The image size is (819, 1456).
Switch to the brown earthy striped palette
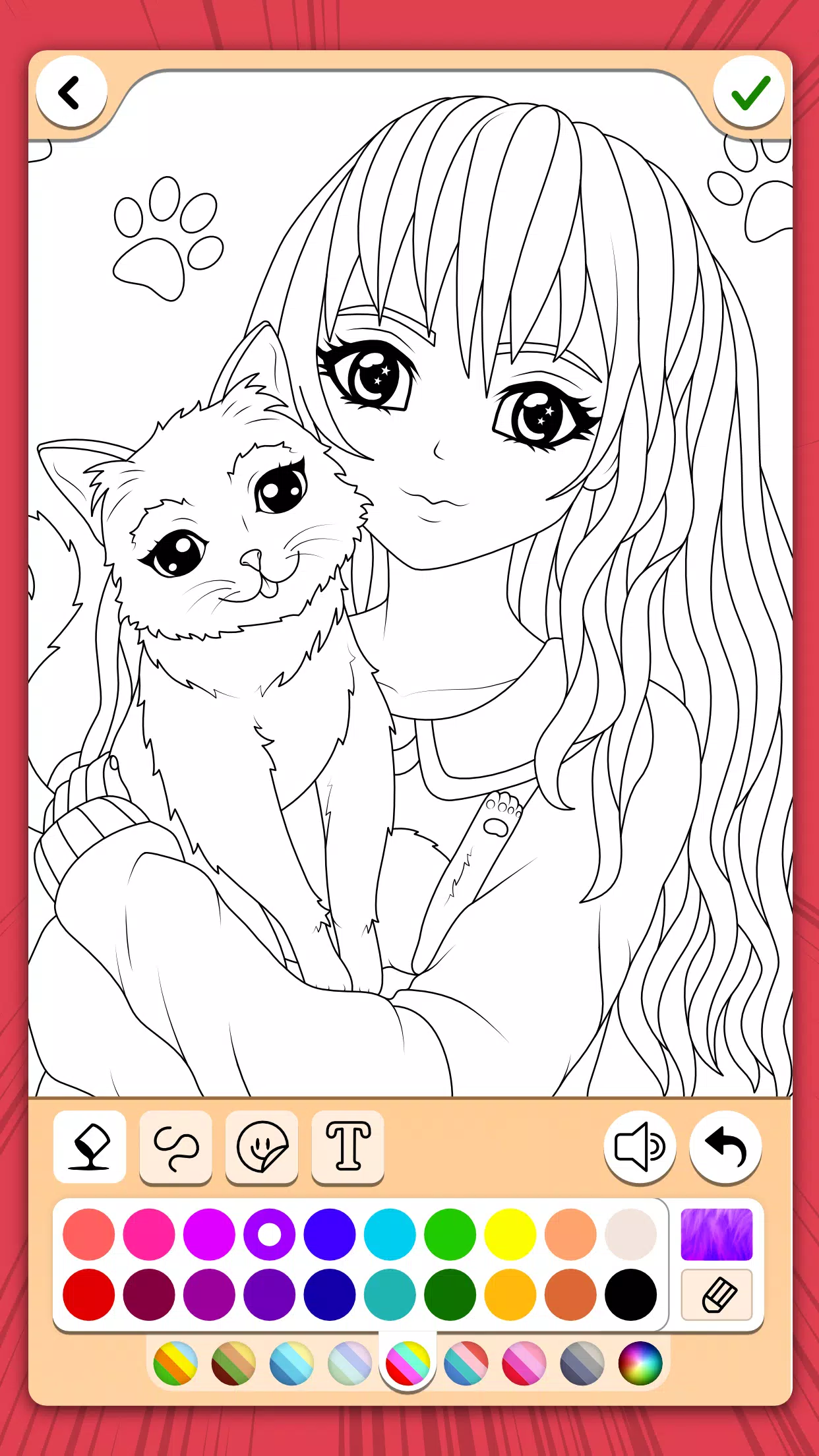[x=233, y=1363]
